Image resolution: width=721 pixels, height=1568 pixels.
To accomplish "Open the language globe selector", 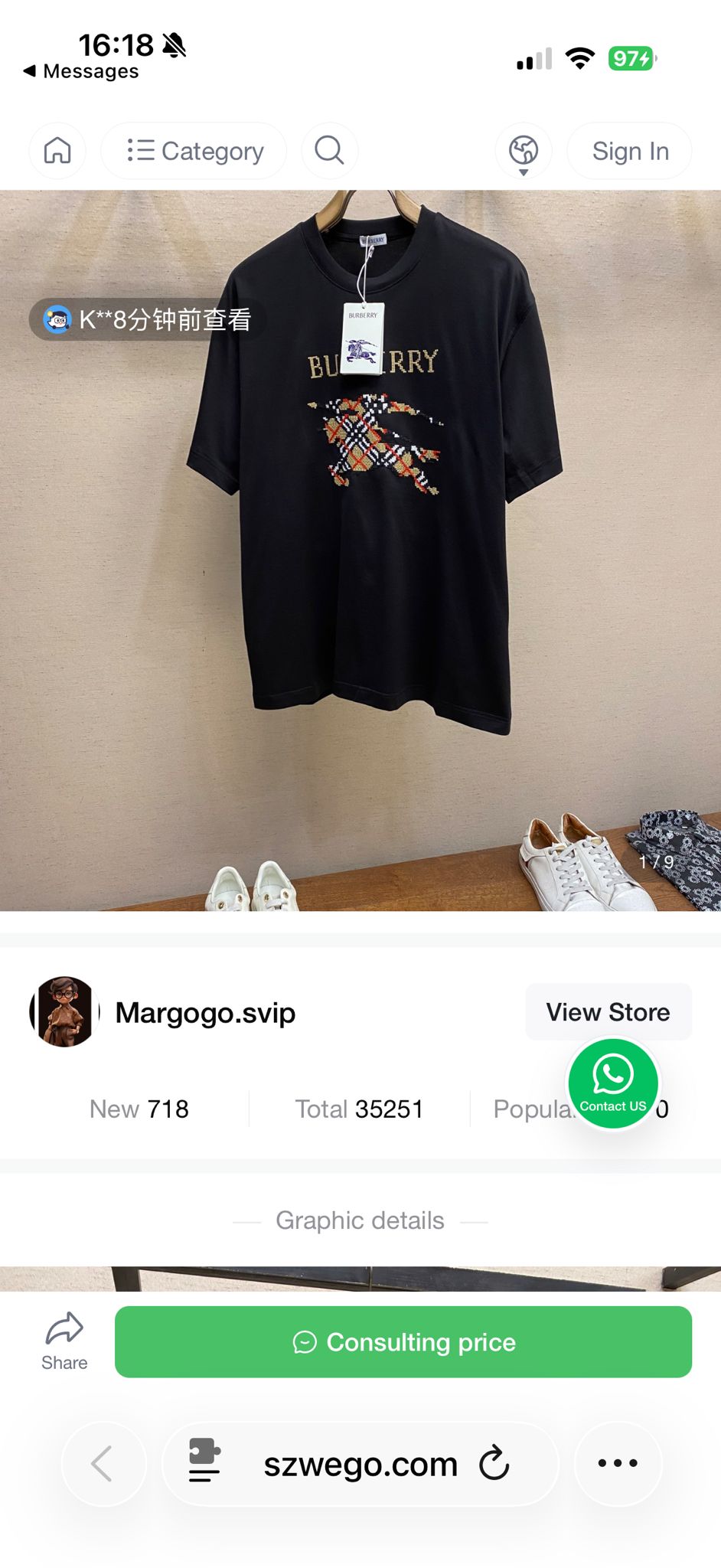I will [524, 151].
